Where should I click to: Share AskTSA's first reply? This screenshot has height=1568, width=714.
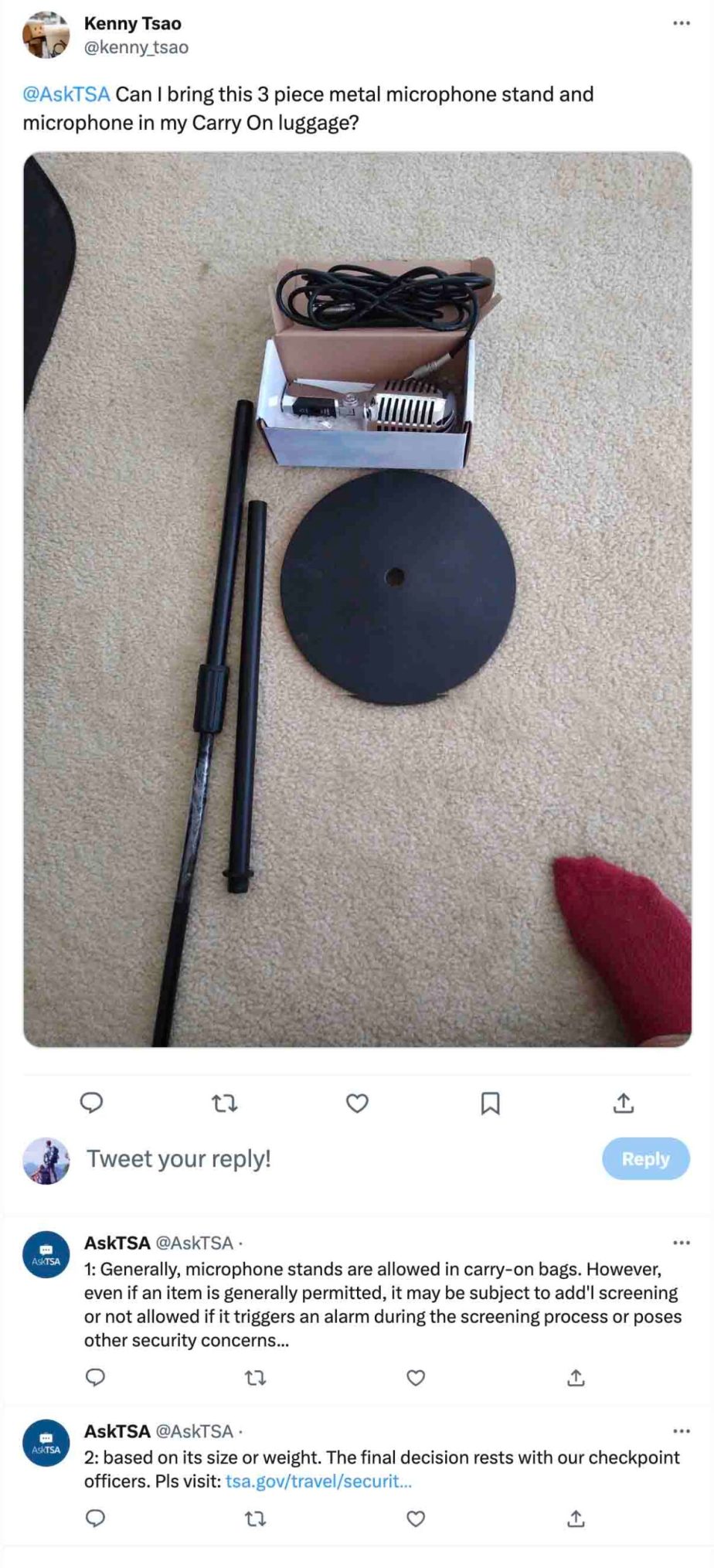[576, 1378]
